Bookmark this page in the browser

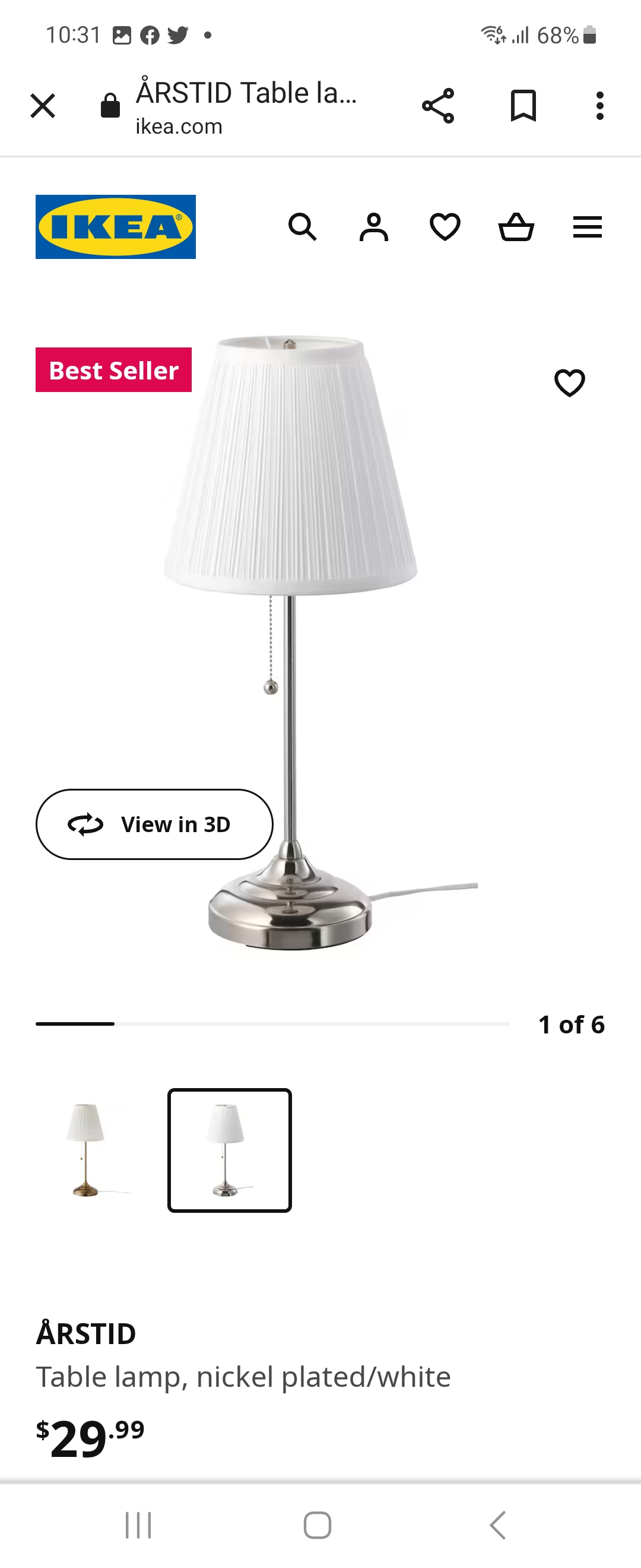[523, 106]
